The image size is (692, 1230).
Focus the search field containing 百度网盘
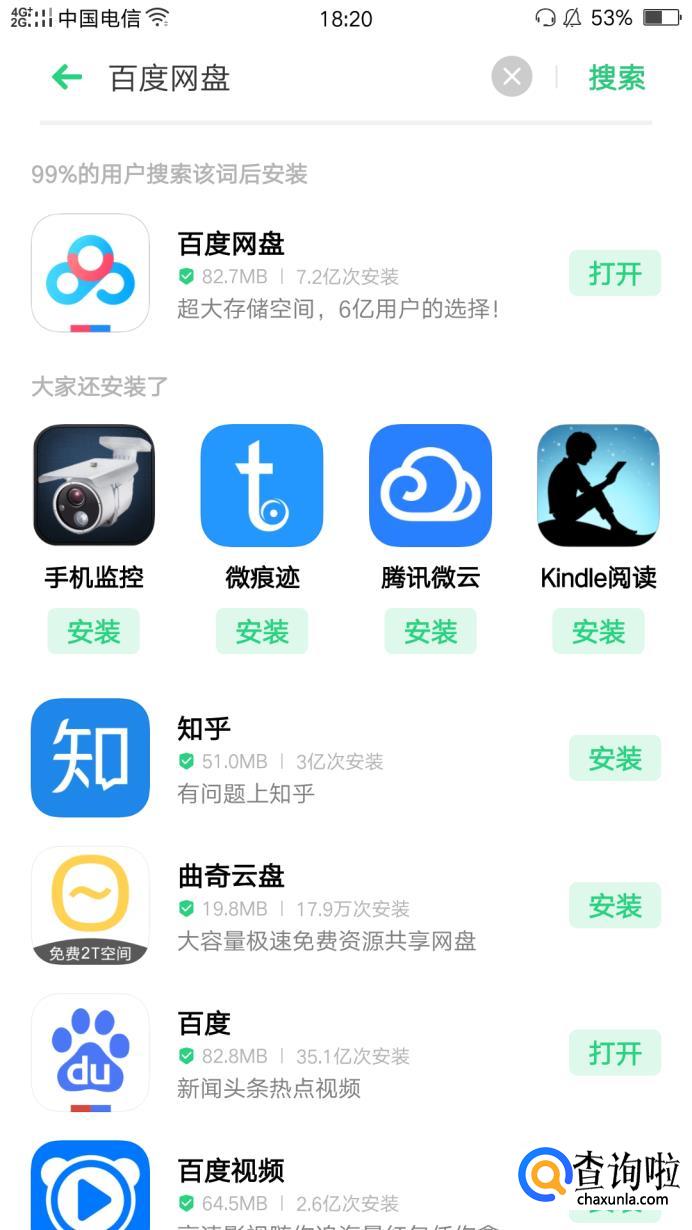290,78
